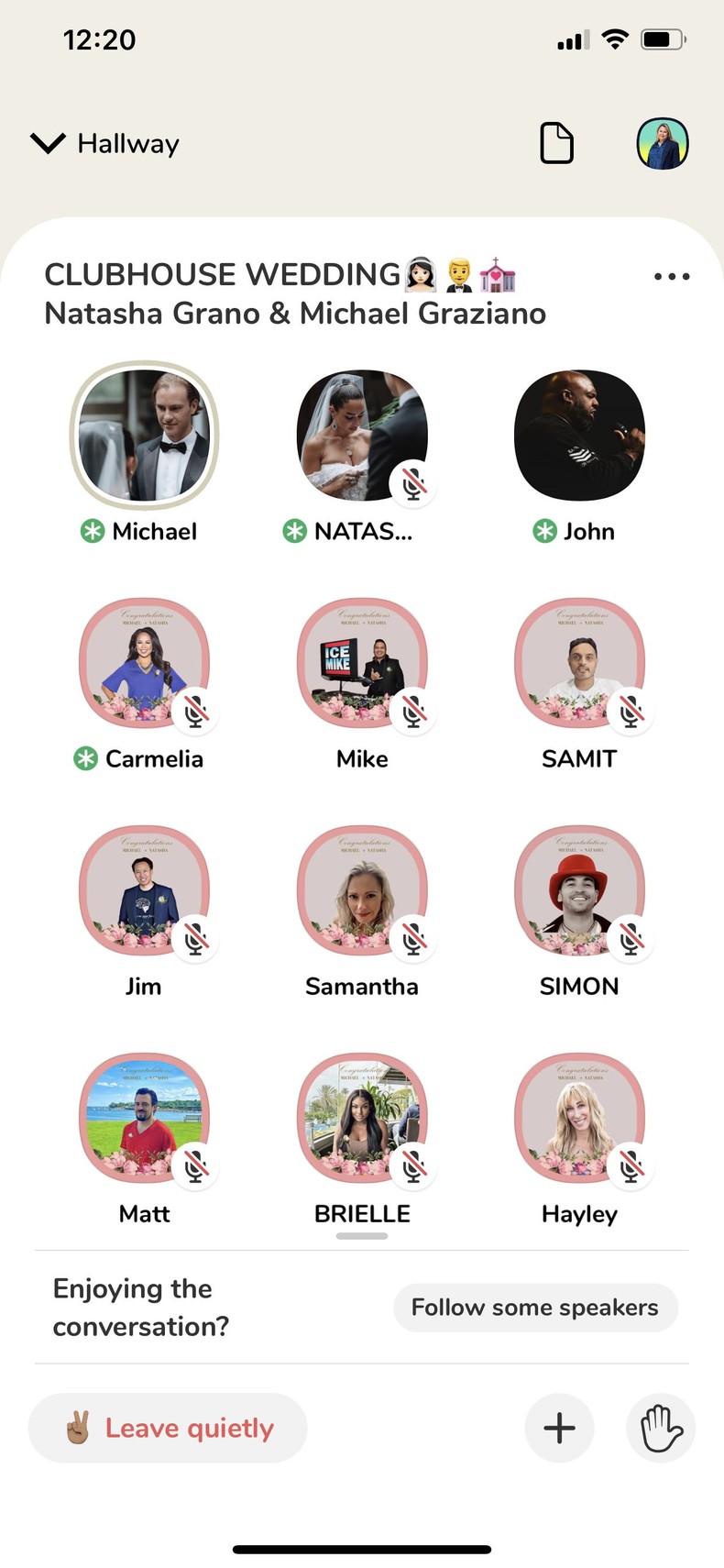Select Mike's avatar

tap(361, 663)
